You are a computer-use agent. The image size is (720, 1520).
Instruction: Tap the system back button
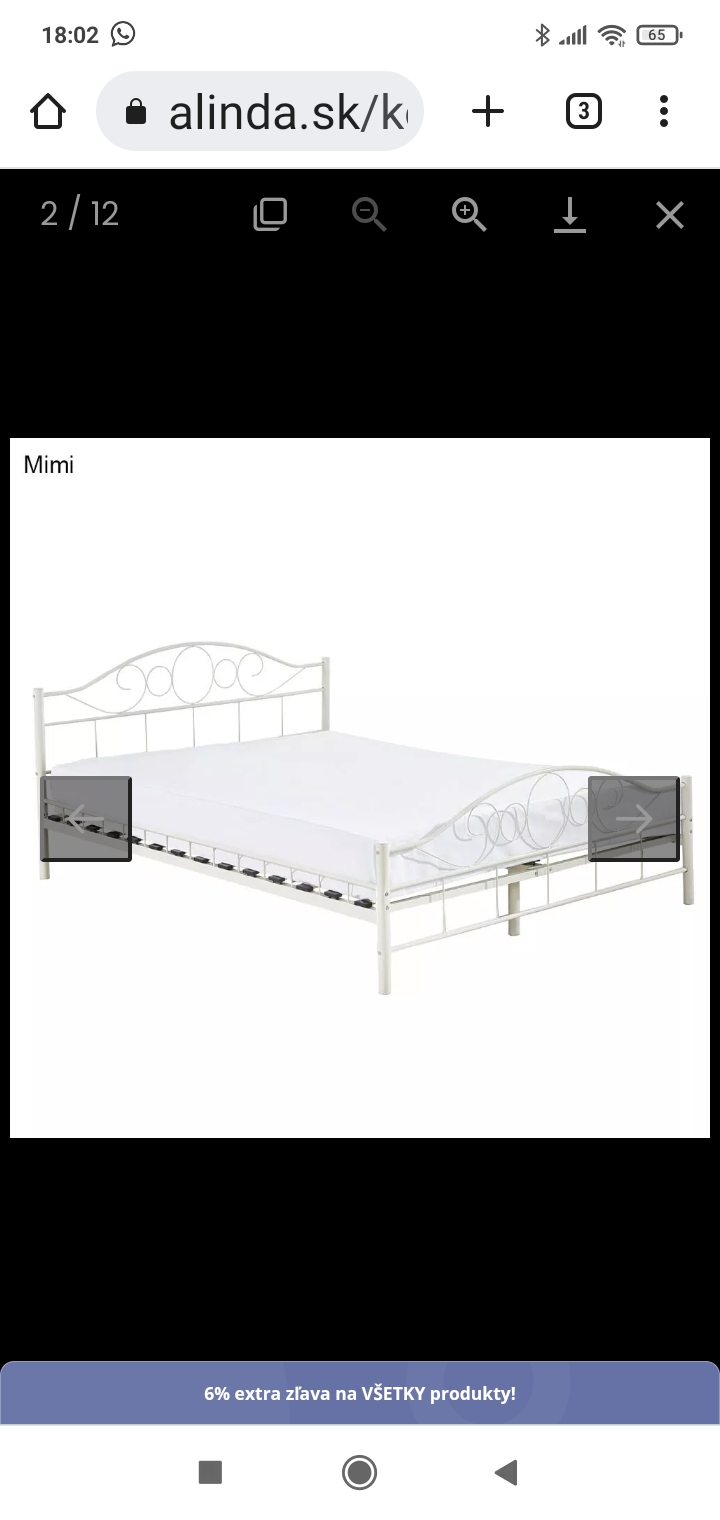point(506,1472)
